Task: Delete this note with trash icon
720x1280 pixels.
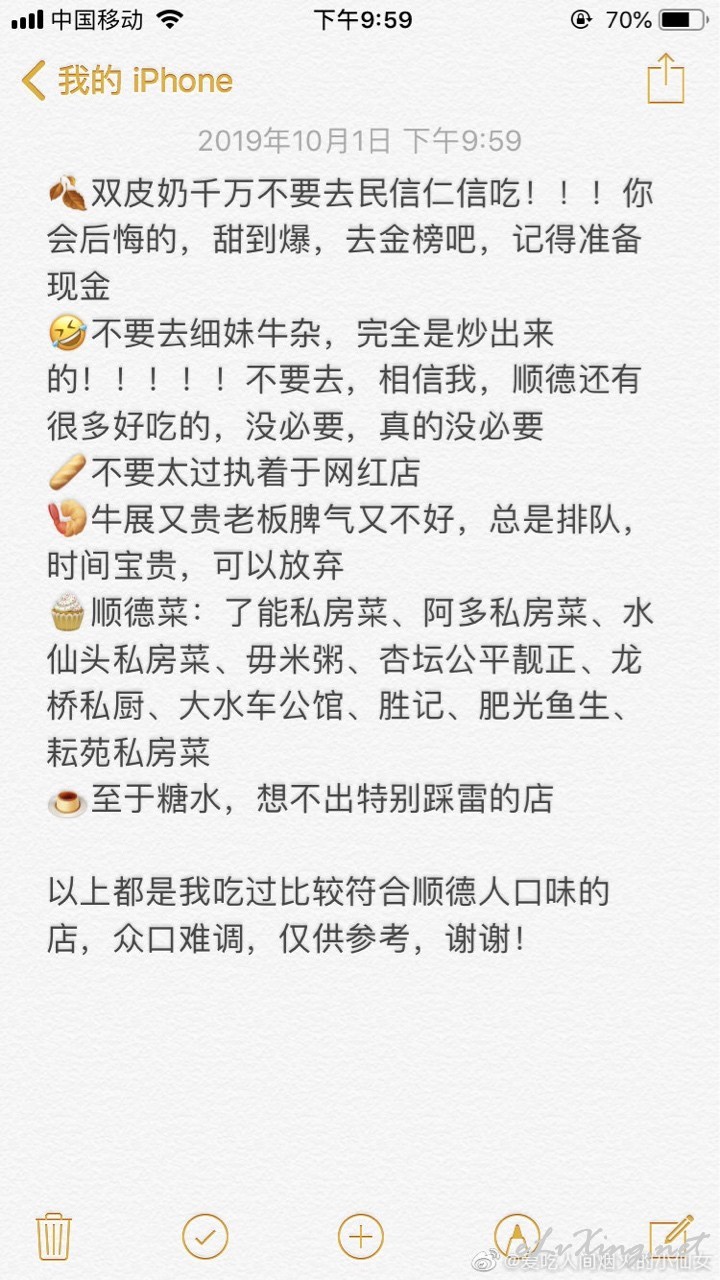Action: coord(53,1236)
